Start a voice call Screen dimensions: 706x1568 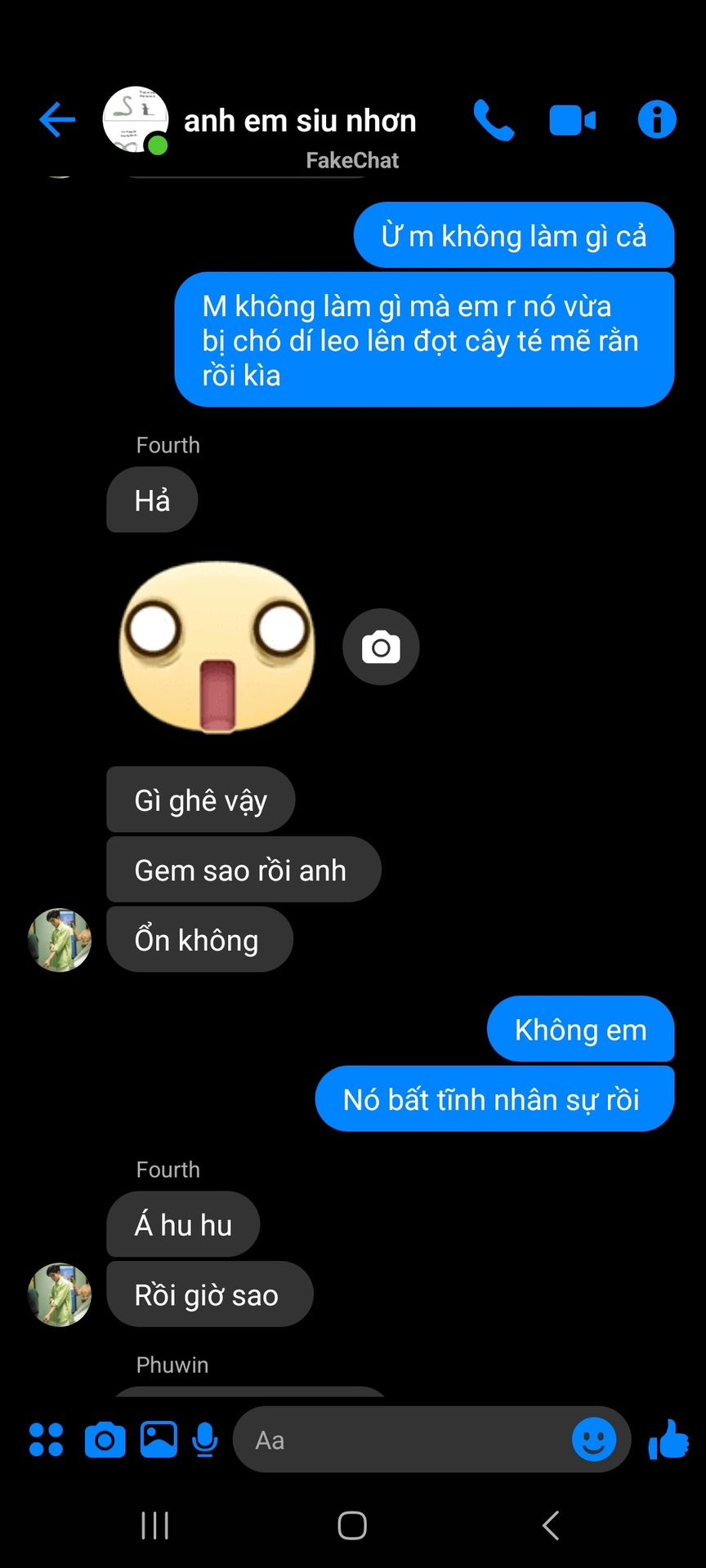coord(494,120)
